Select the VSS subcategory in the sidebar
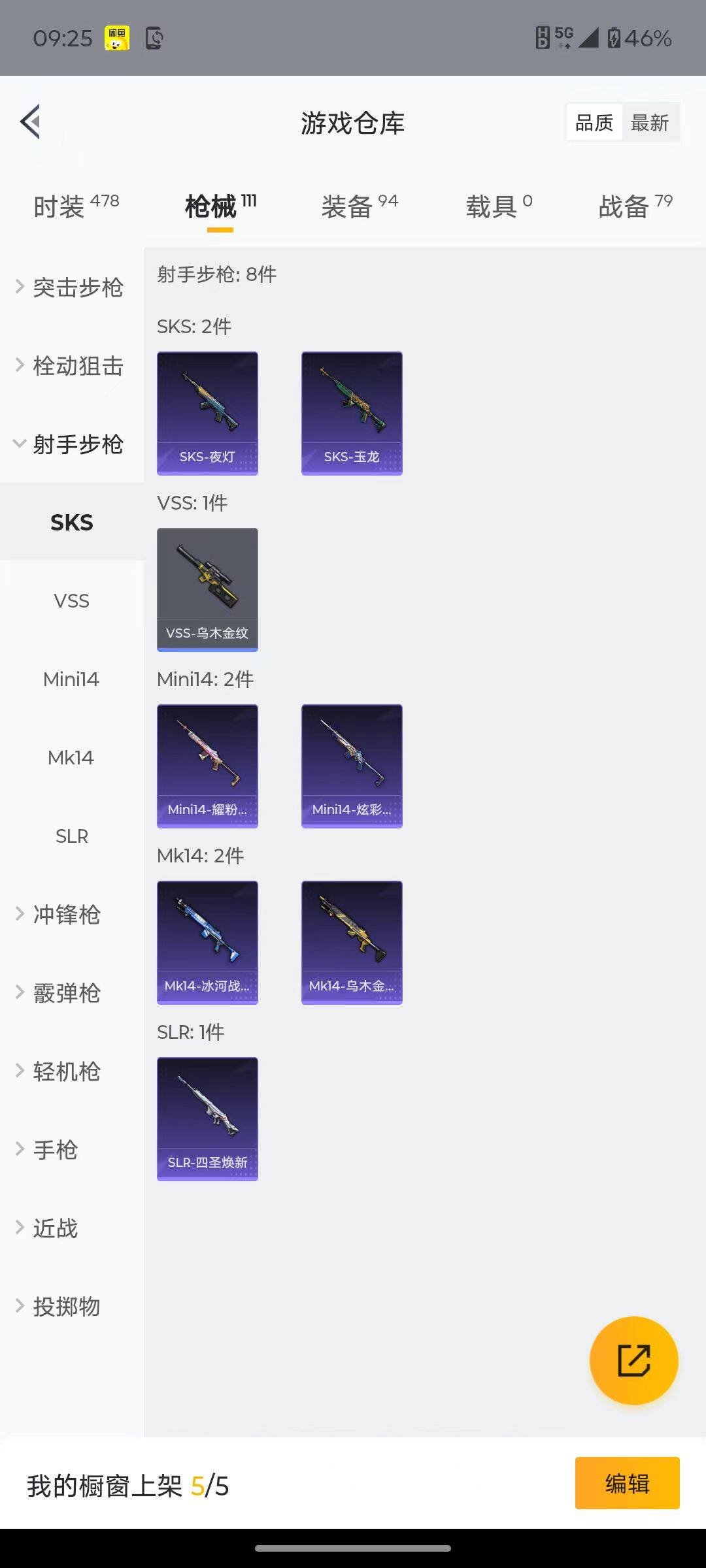 point(71,601)
